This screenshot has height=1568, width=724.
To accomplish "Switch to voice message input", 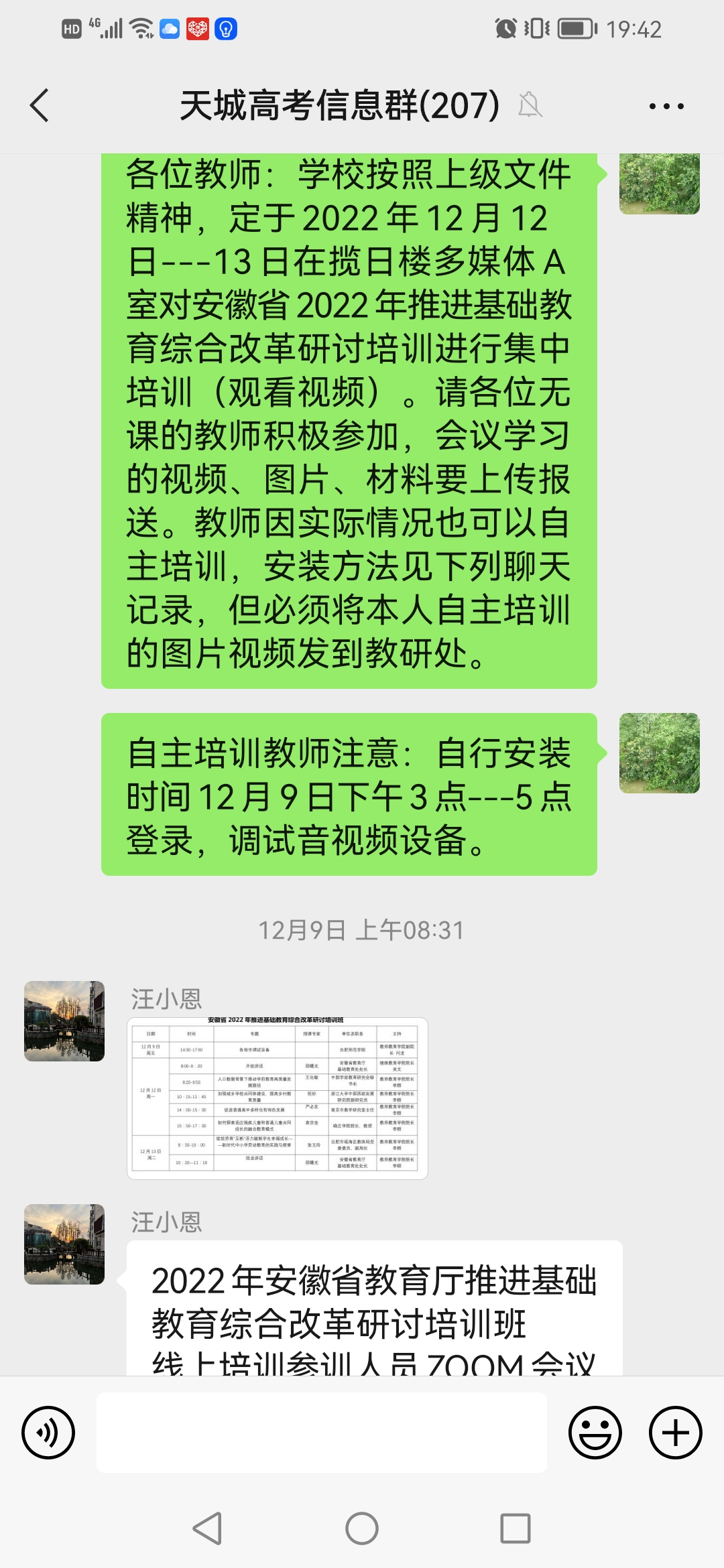I will [x=48, y=1433].
